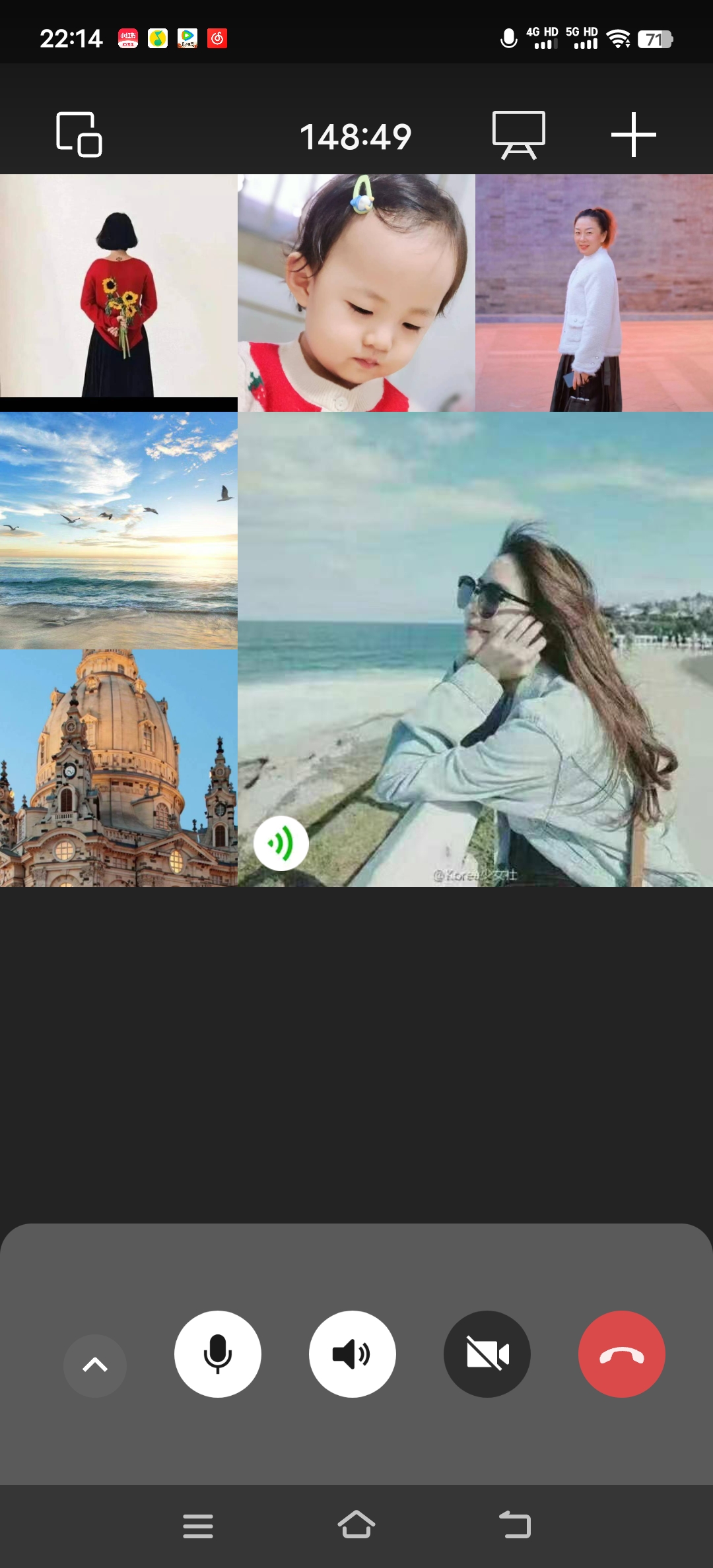Mute the microphone
The image size is (713, 1568).
click(218, 1354)
